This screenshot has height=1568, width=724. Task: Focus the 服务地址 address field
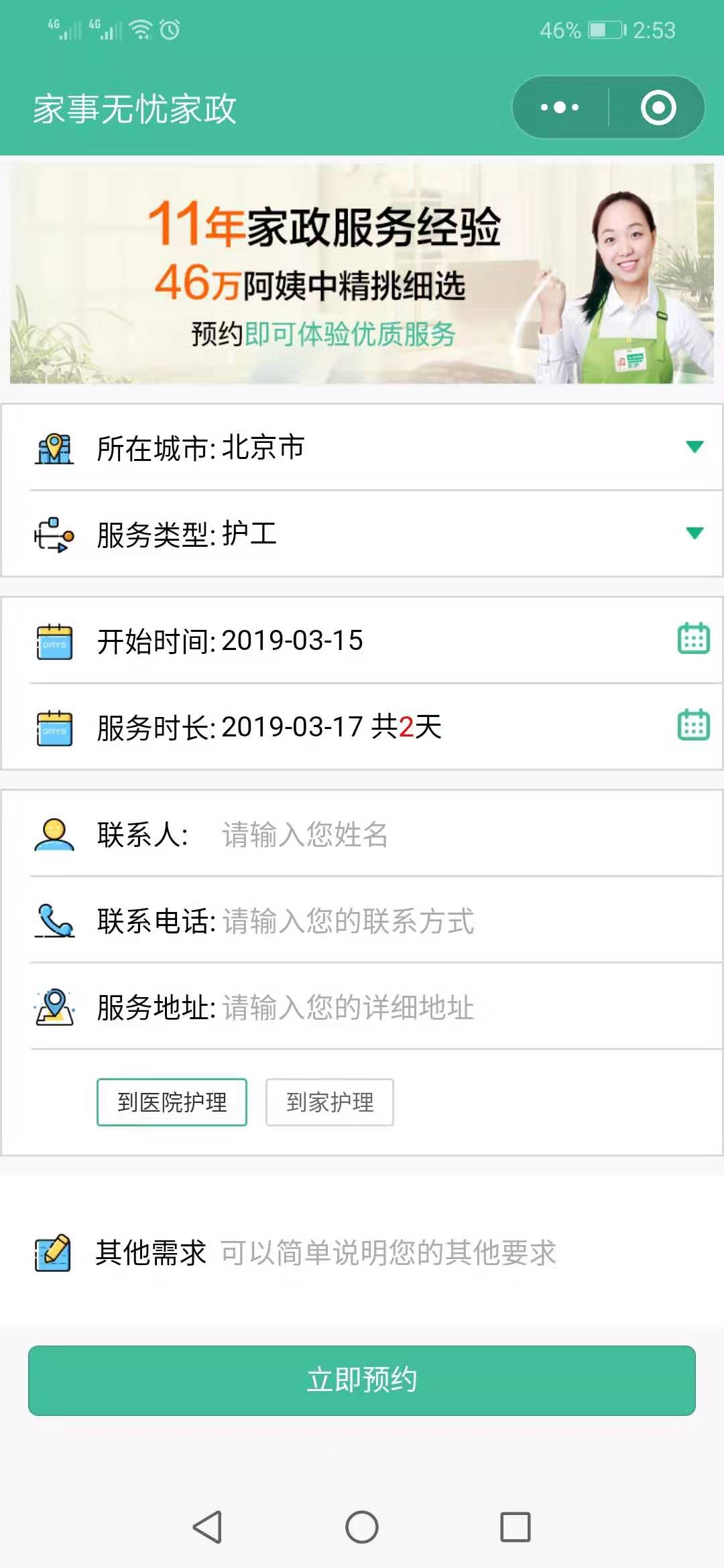click(x=463, y=1007)
